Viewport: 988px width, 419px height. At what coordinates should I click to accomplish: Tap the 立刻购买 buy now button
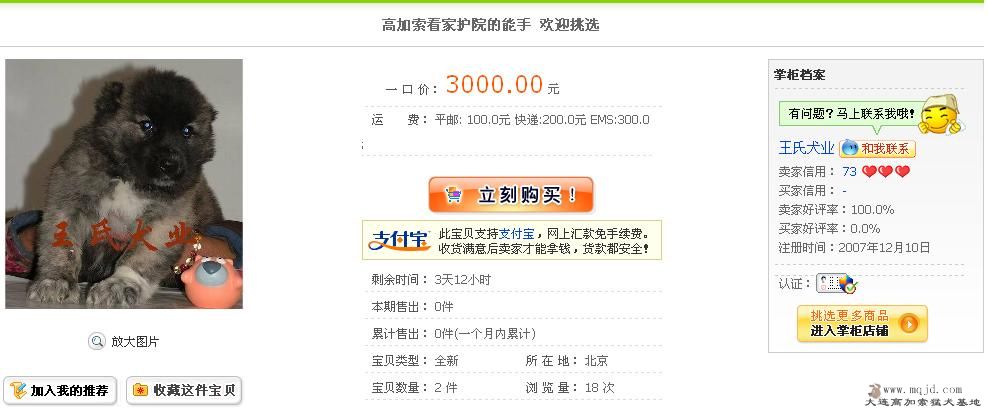click(x=511, y=195)
